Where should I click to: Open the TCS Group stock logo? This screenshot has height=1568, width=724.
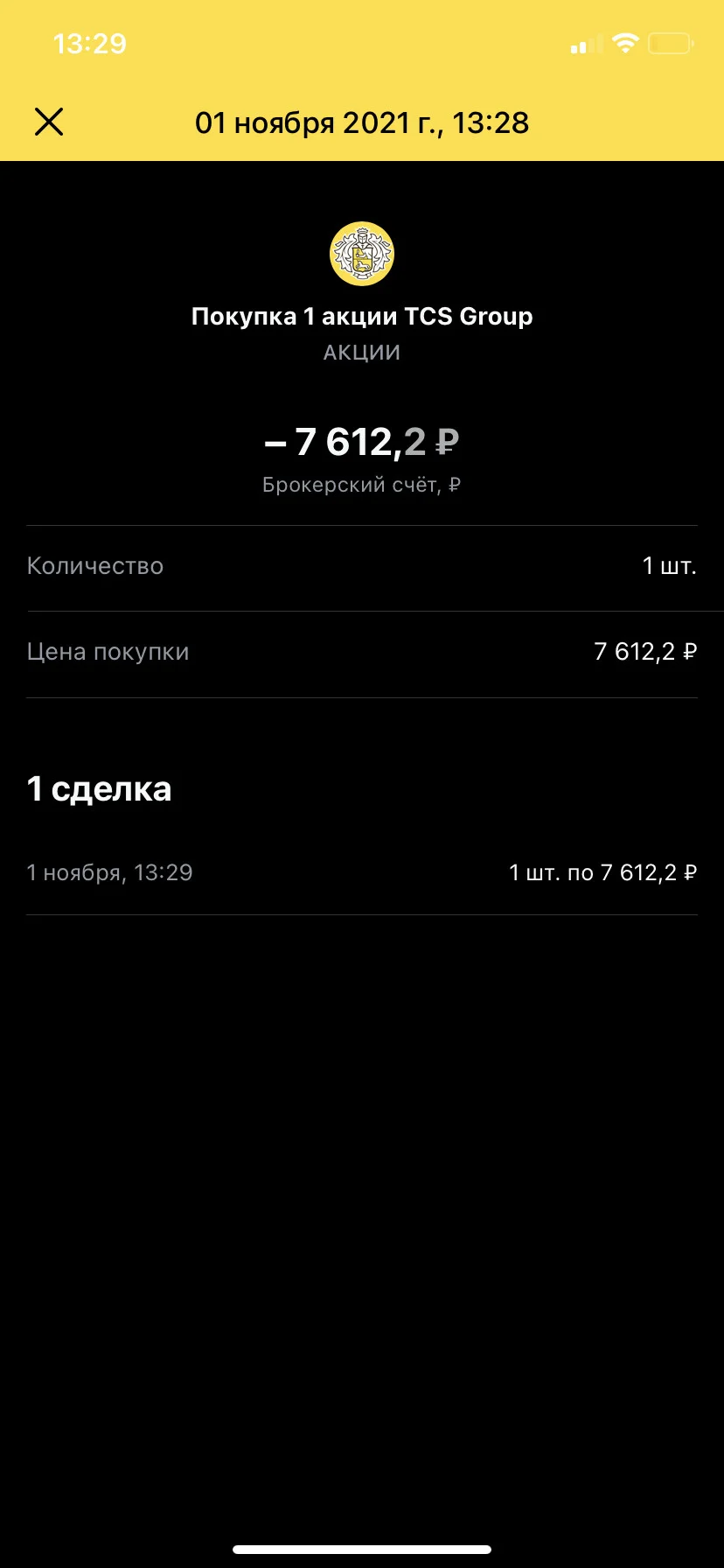(x=362, y=254)
